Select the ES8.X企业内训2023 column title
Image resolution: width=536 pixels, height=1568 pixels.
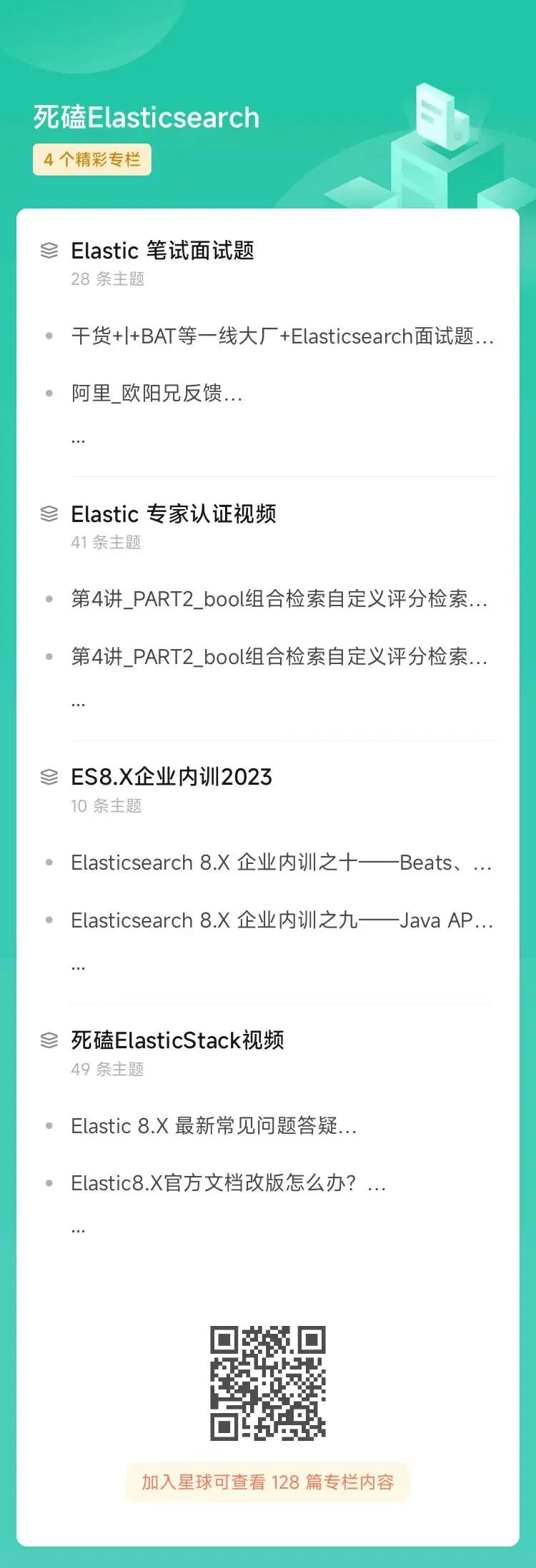(x=173, y=778)
